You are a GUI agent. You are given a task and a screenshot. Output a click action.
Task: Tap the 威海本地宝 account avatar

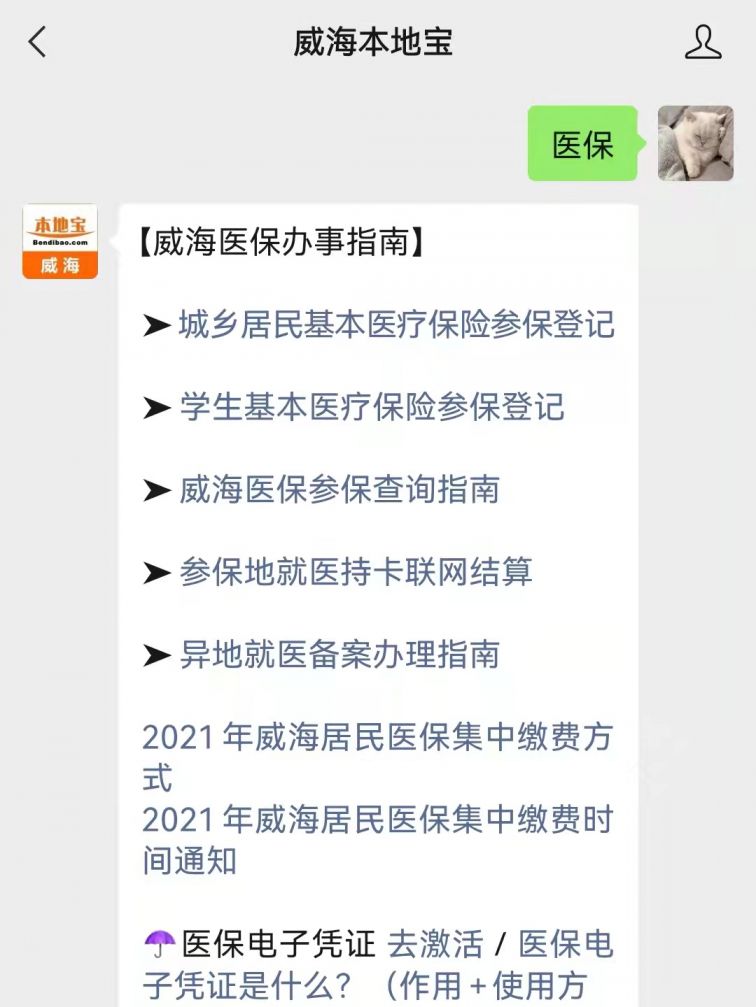[60, 242]
